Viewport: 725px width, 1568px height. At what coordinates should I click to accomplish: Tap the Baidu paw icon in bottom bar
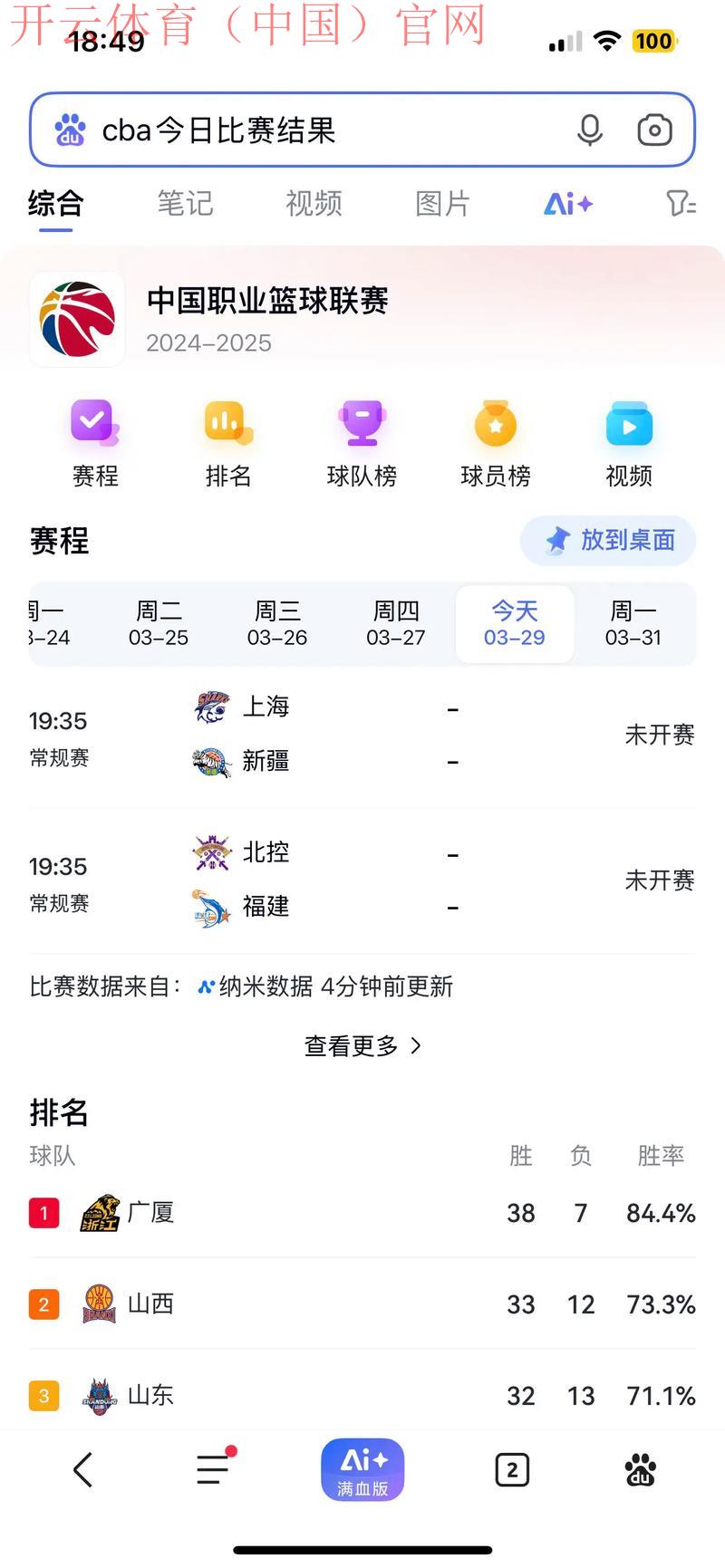642,1469
